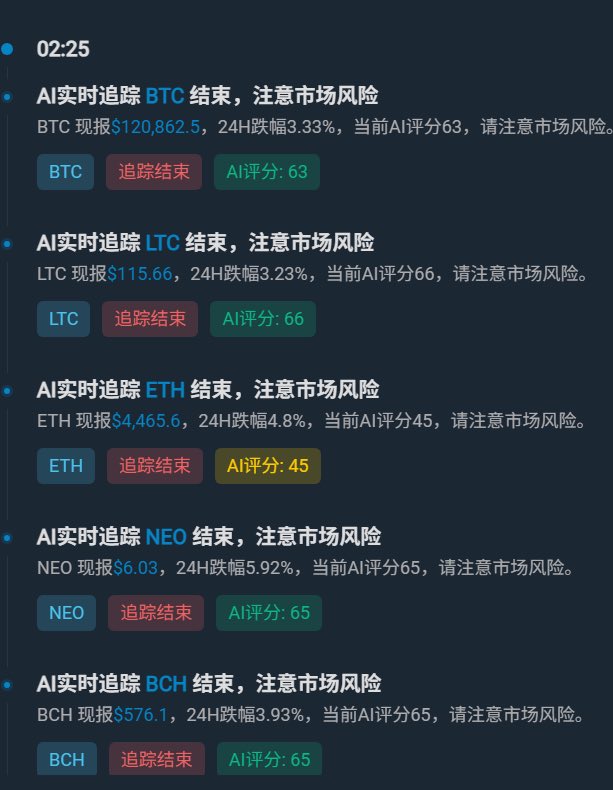Viewport: 613px width, 790px height.
Task: Open the NEO coin chip
Action: (66, 612)
